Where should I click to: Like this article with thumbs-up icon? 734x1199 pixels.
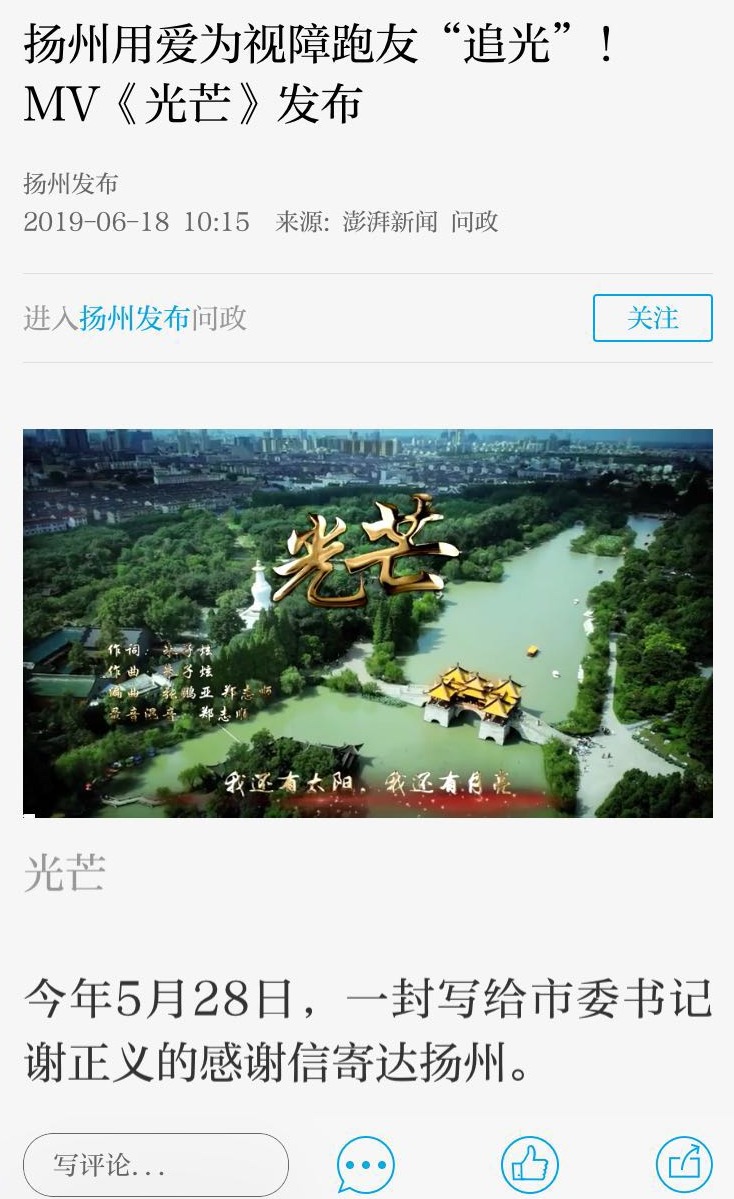[x=529, y=1165]
